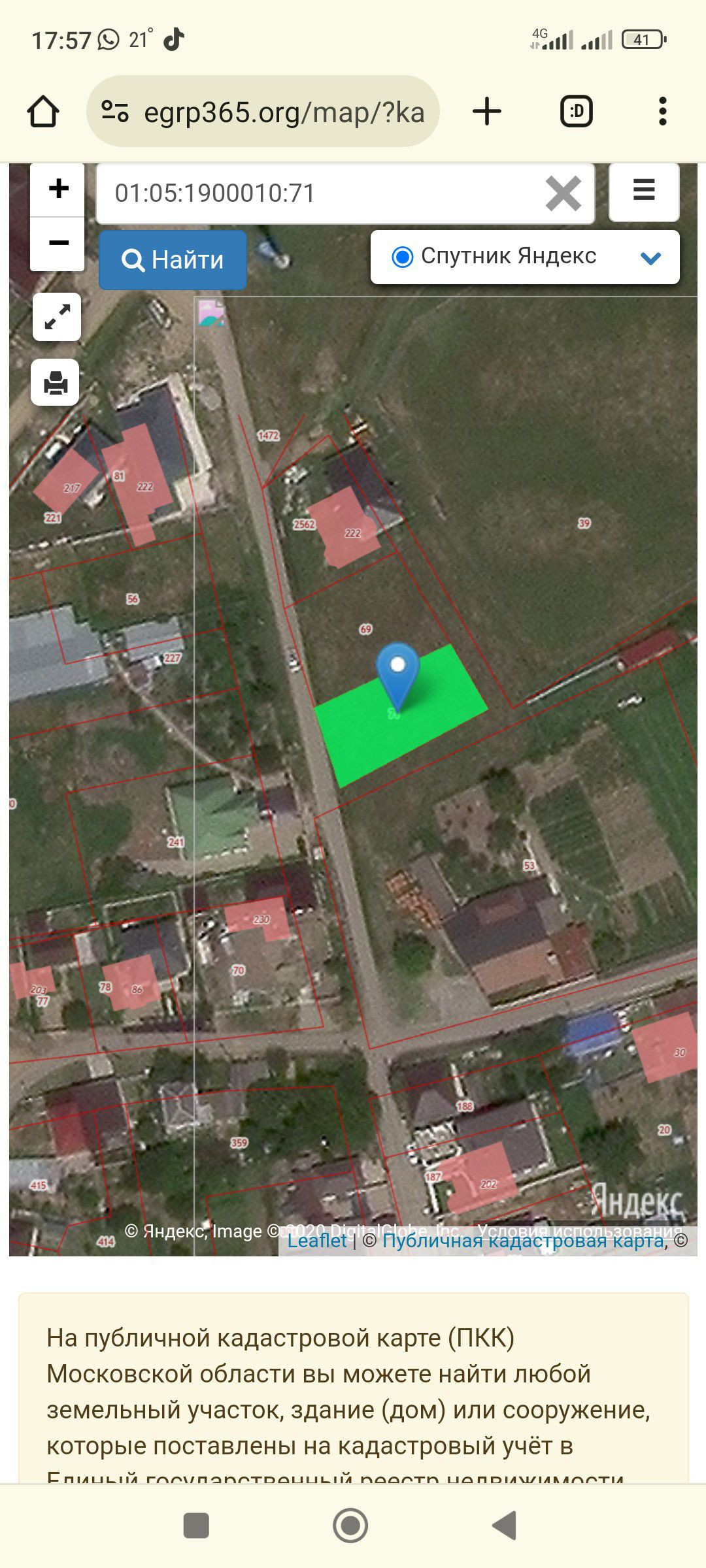This screenshot has height=1568, width=706.
Task: Open the hamburger menu next to search
Action: (644, 191)
